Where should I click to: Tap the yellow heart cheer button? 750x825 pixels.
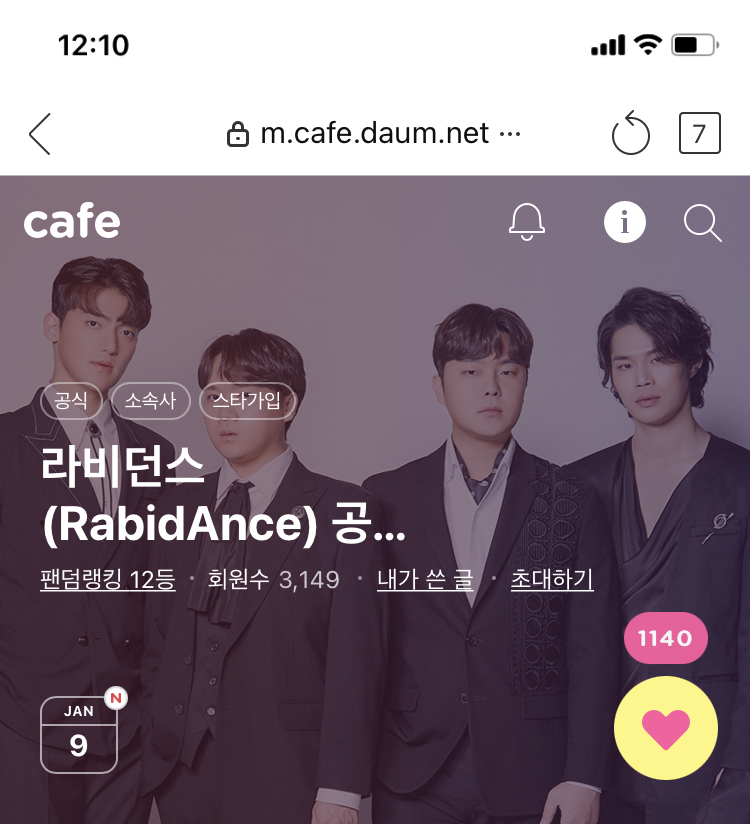tap(666, 728)
